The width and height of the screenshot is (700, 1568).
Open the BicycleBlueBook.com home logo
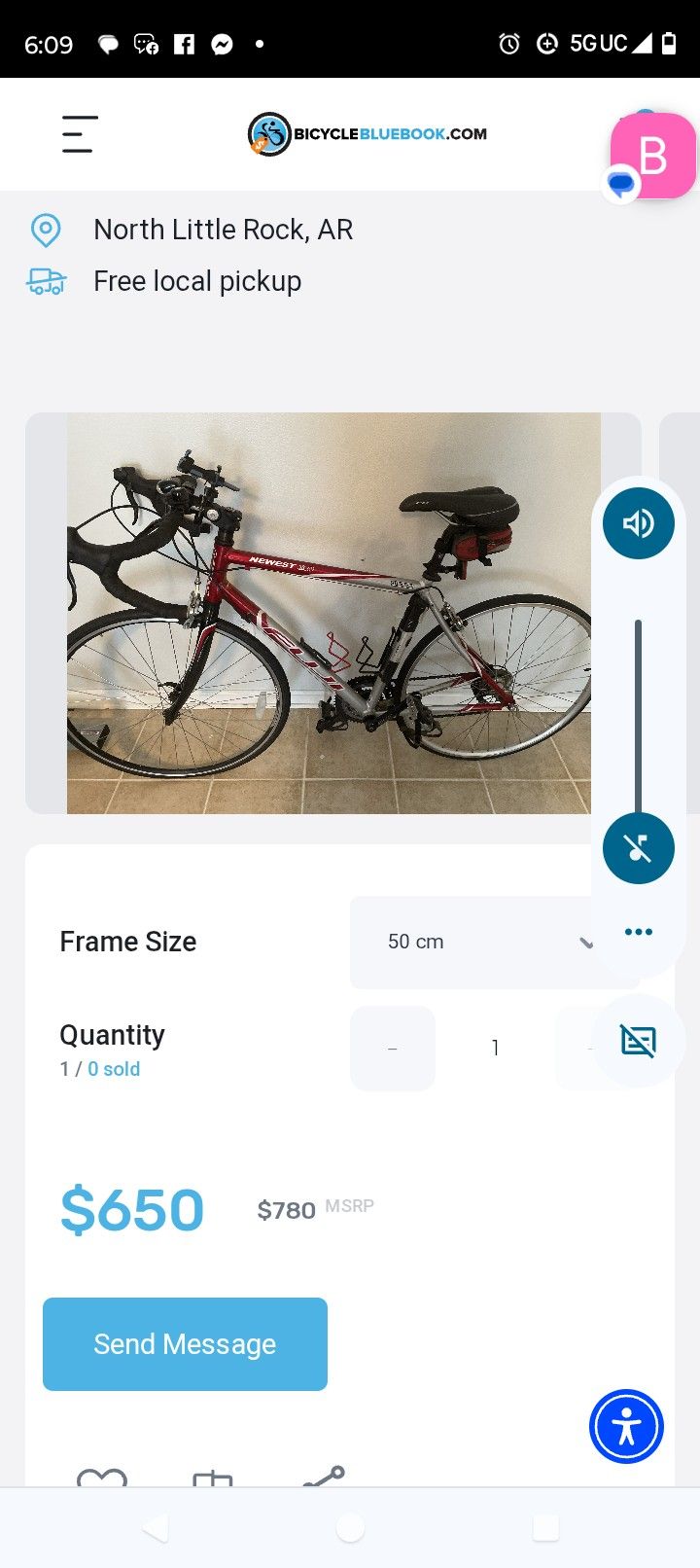pyautogui.click(x=367, y=134)
